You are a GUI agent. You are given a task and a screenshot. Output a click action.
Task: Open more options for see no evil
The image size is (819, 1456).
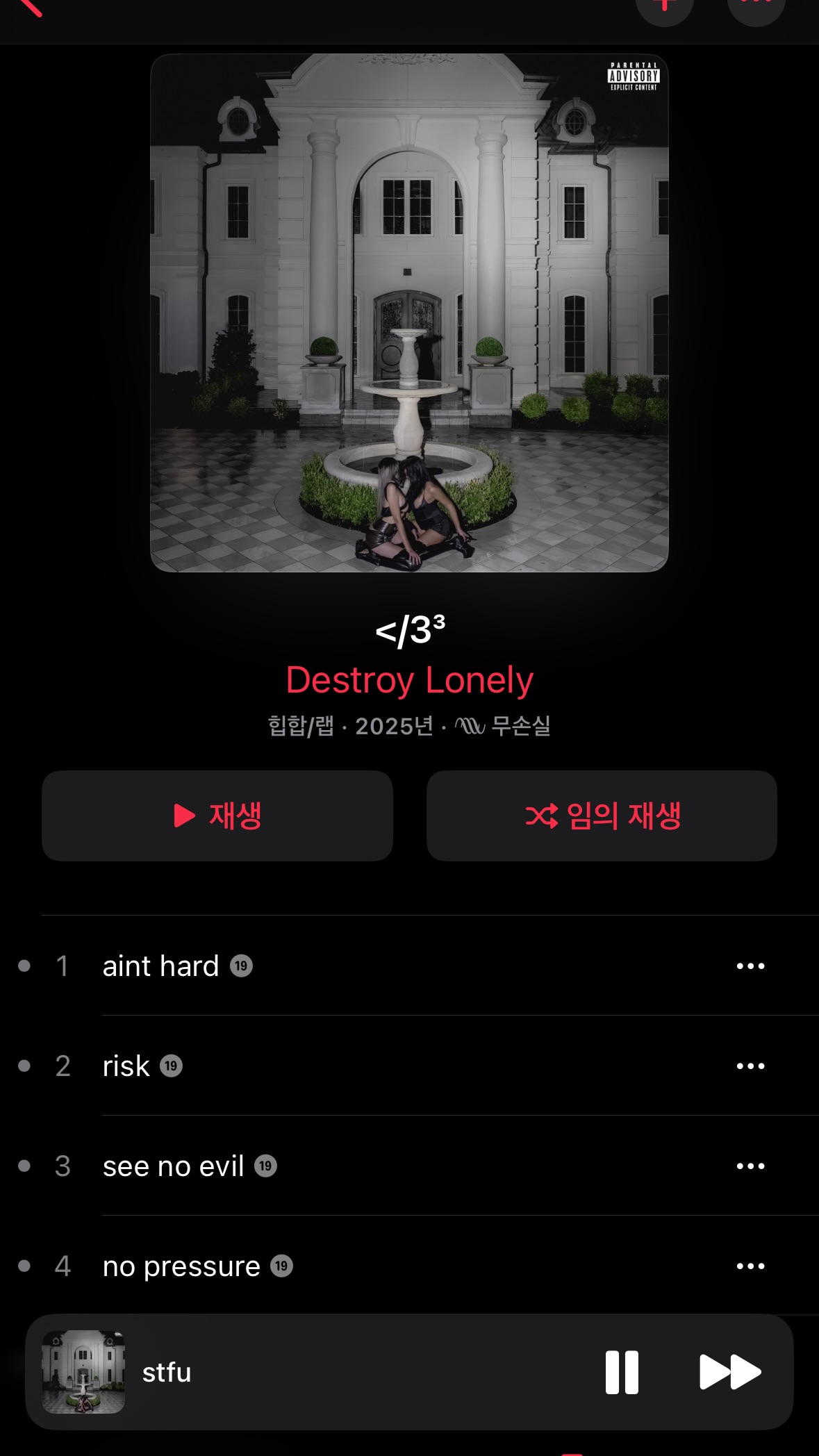(750, 1166)
